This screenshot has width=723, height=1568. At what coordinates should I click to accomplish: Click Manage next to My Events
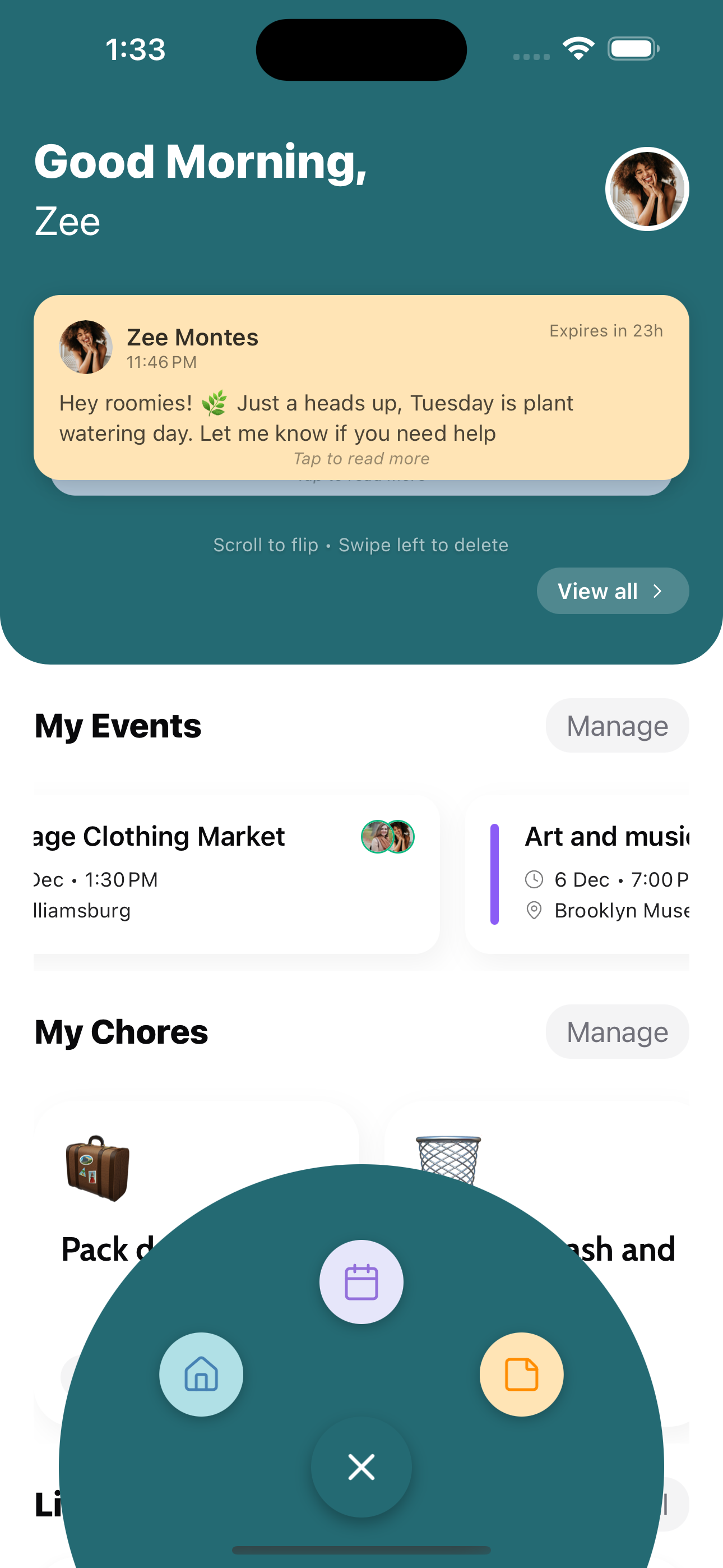617,725
